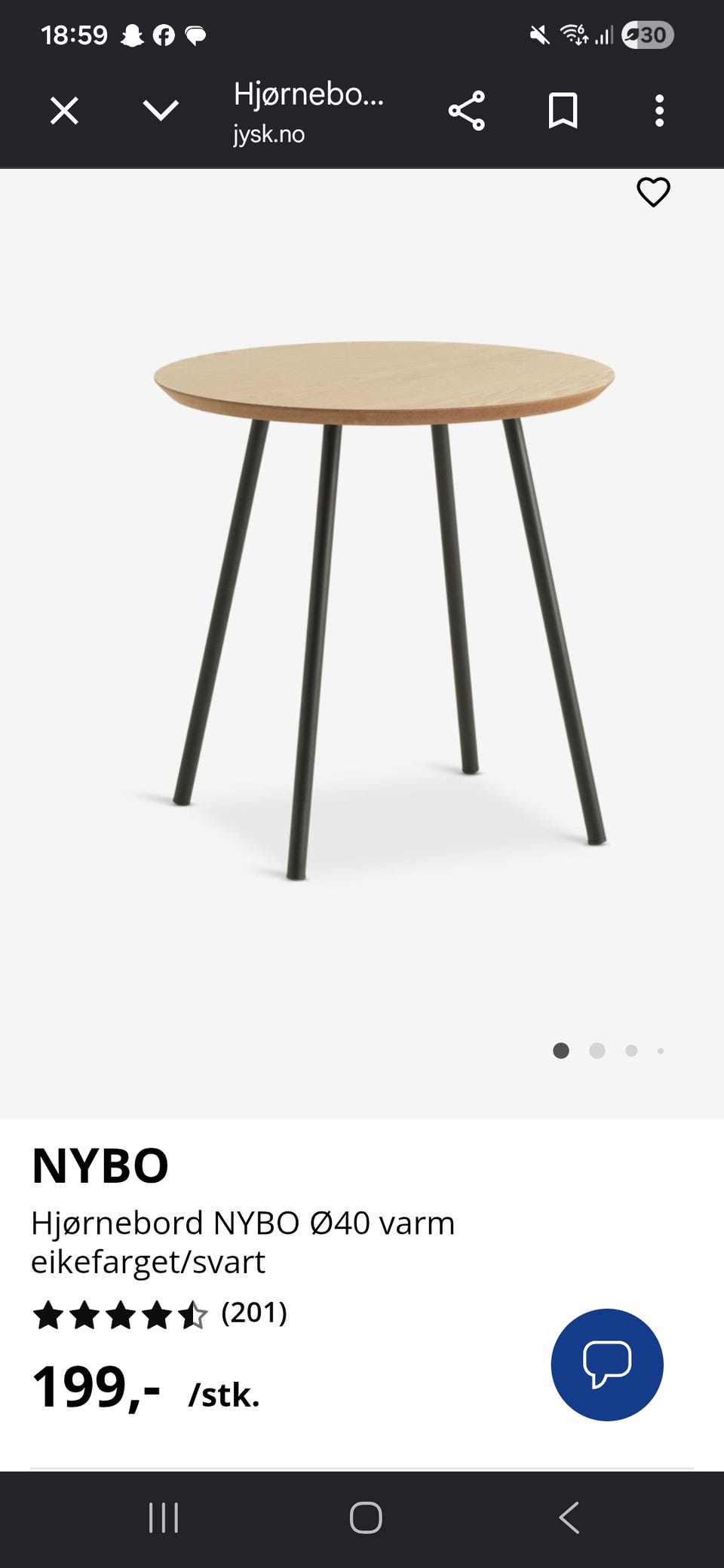View the NYBO table product image
Image resolution: width=724 pixels, height=1568 pixels.
pyautogui.click(x=385, y=611)
